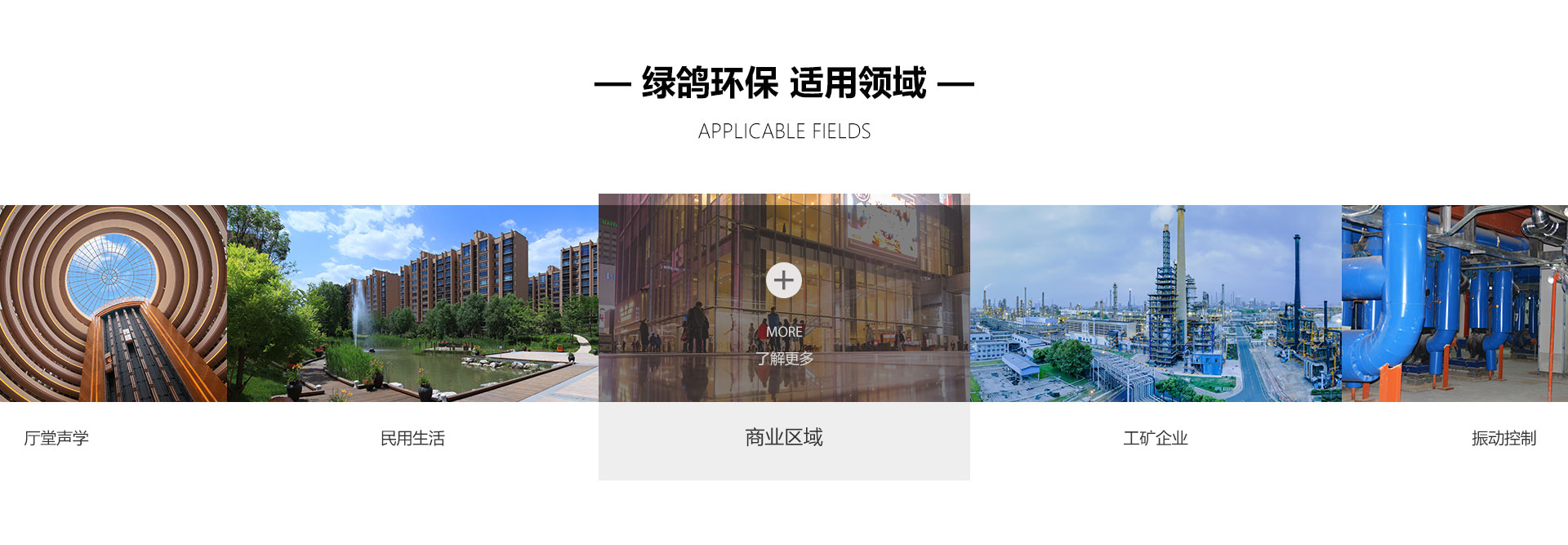Open the 工矿企业 field tile
Screen dimensions: 1568x545
click(1156, 303)
